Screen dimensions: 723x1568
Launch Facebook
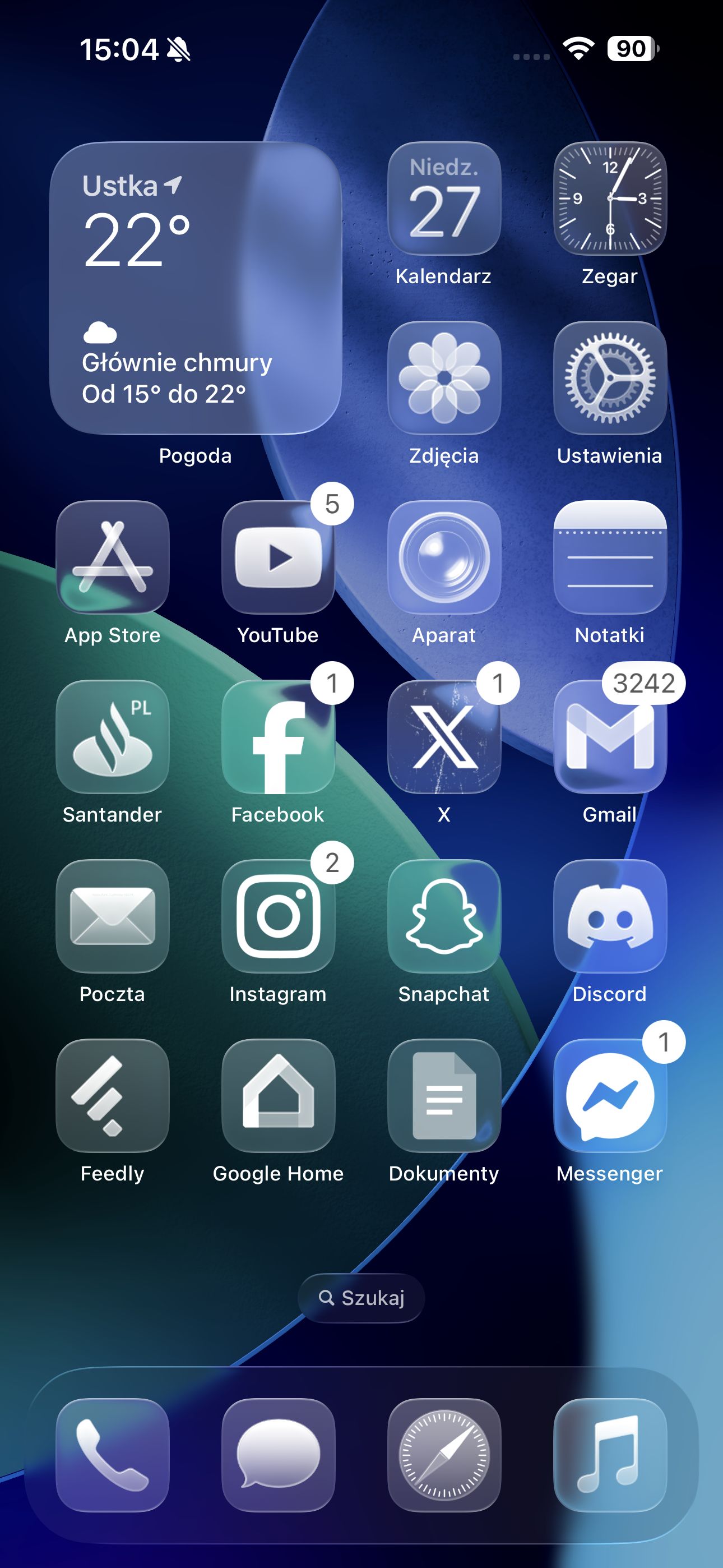coord(278,736)
